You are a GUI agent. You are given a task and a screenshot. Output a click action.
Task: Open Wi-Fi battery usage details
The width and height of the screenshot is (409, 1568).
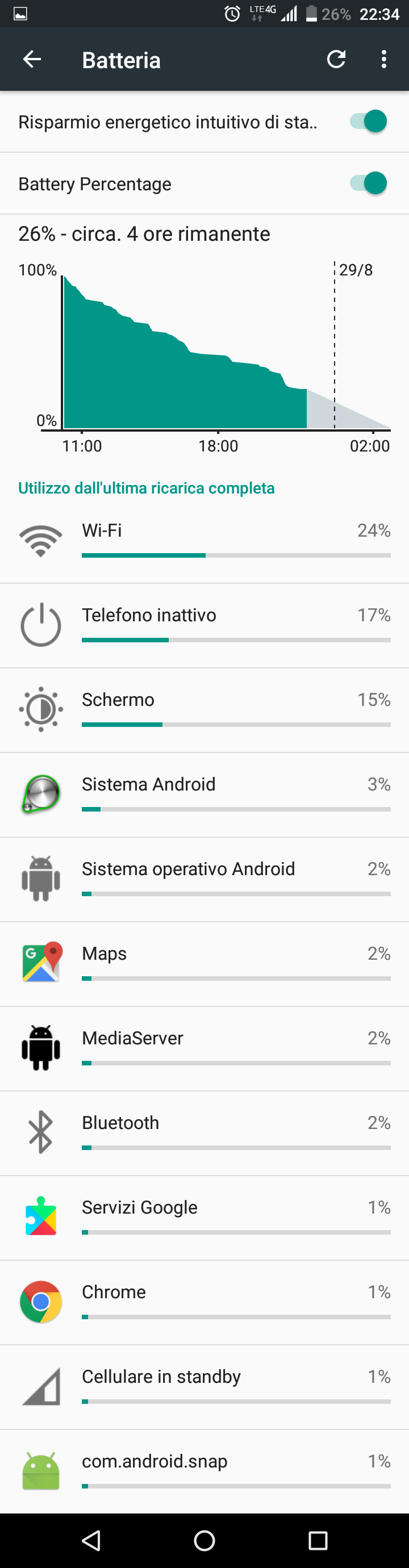coord(204,541)
